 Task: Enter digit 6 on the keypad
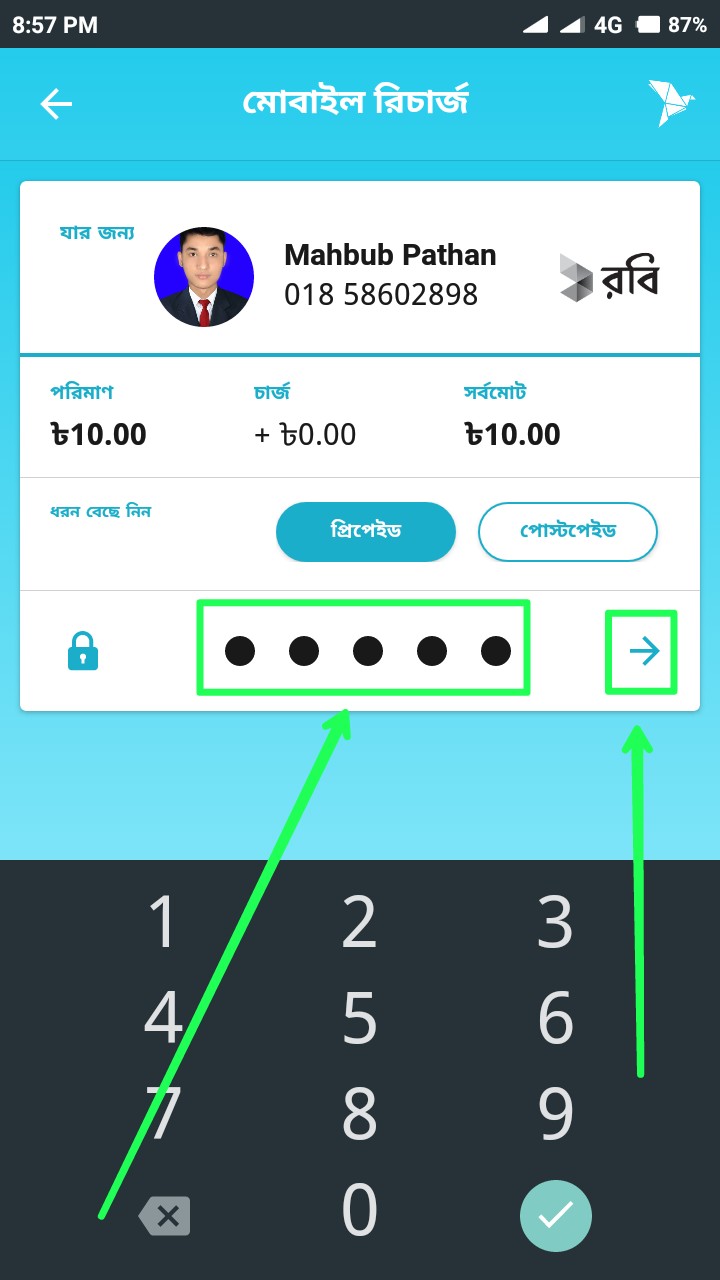556,1018
